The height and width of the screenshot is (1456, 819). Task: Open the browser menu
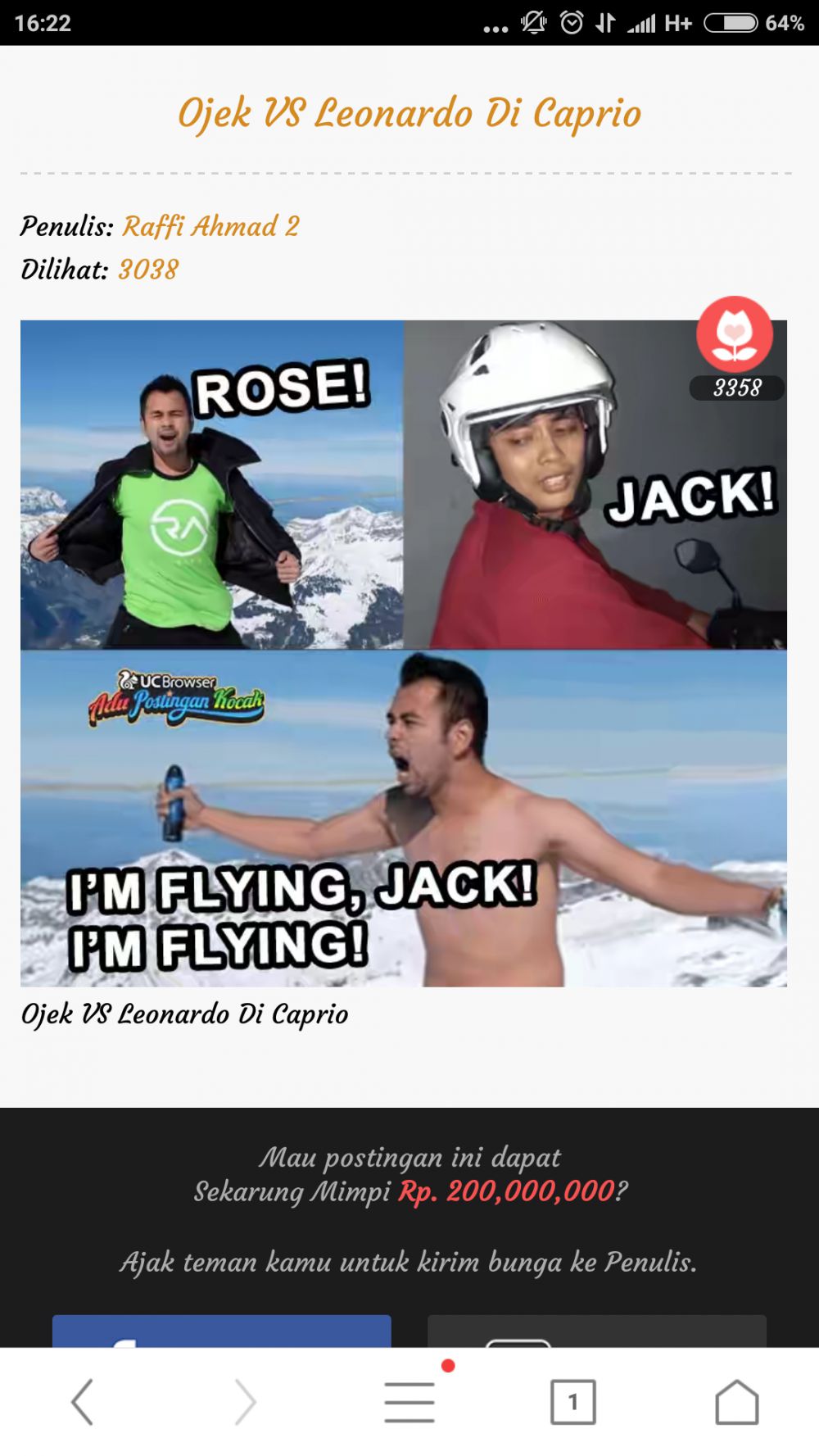click(x=409, y=1402)
